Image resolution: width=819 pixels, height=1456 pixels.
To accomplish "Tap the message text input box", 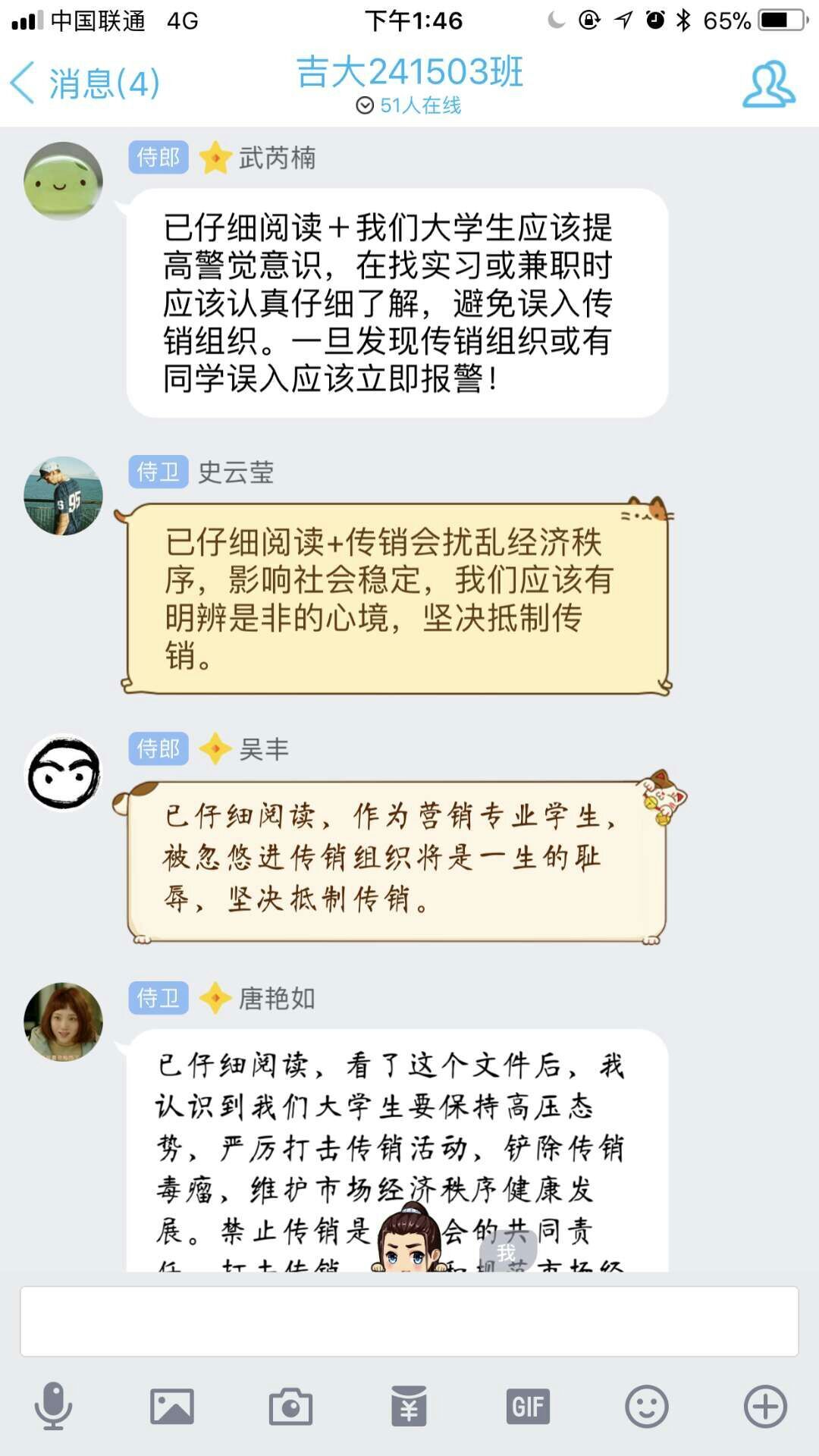I will pyautogui.click(x=409, y=1321).
